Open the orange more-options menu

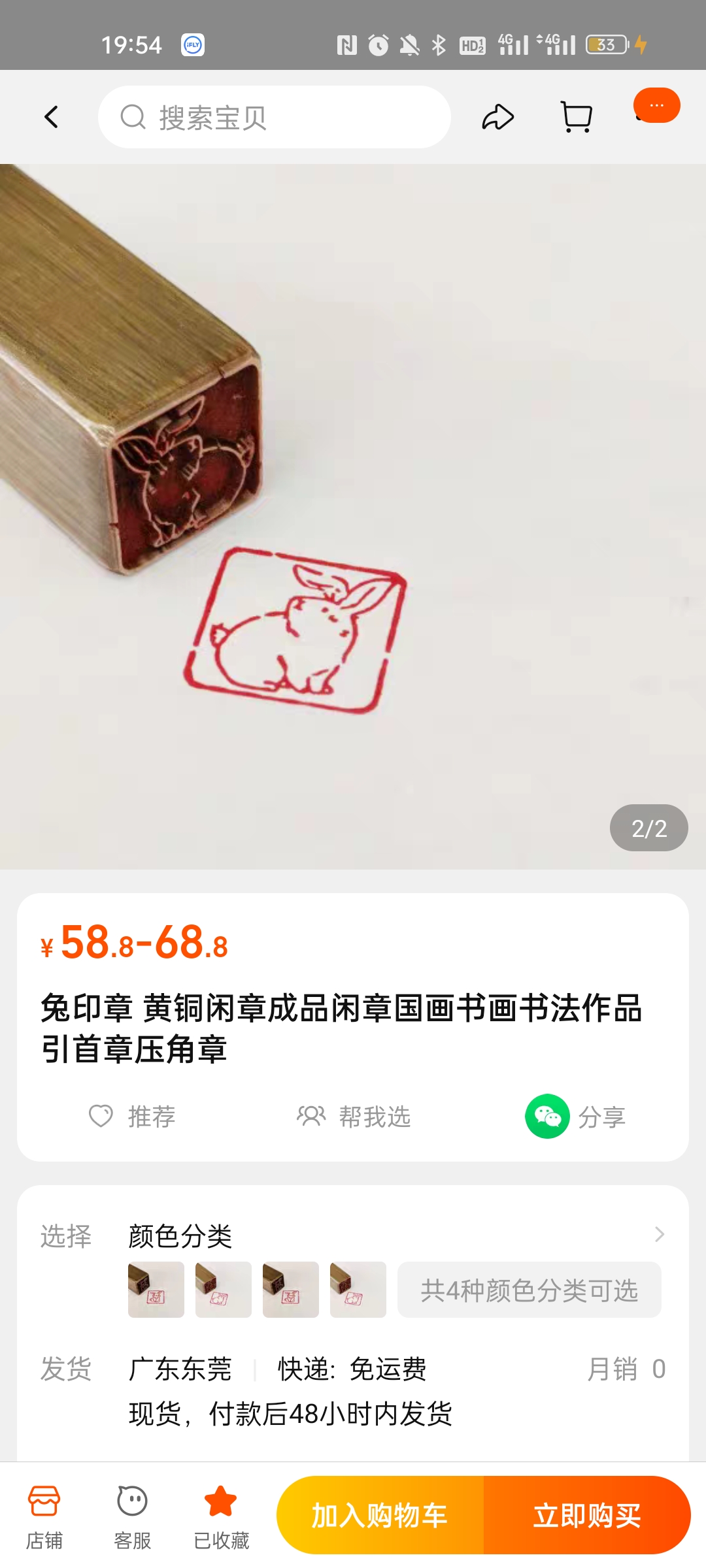[656, 106]
